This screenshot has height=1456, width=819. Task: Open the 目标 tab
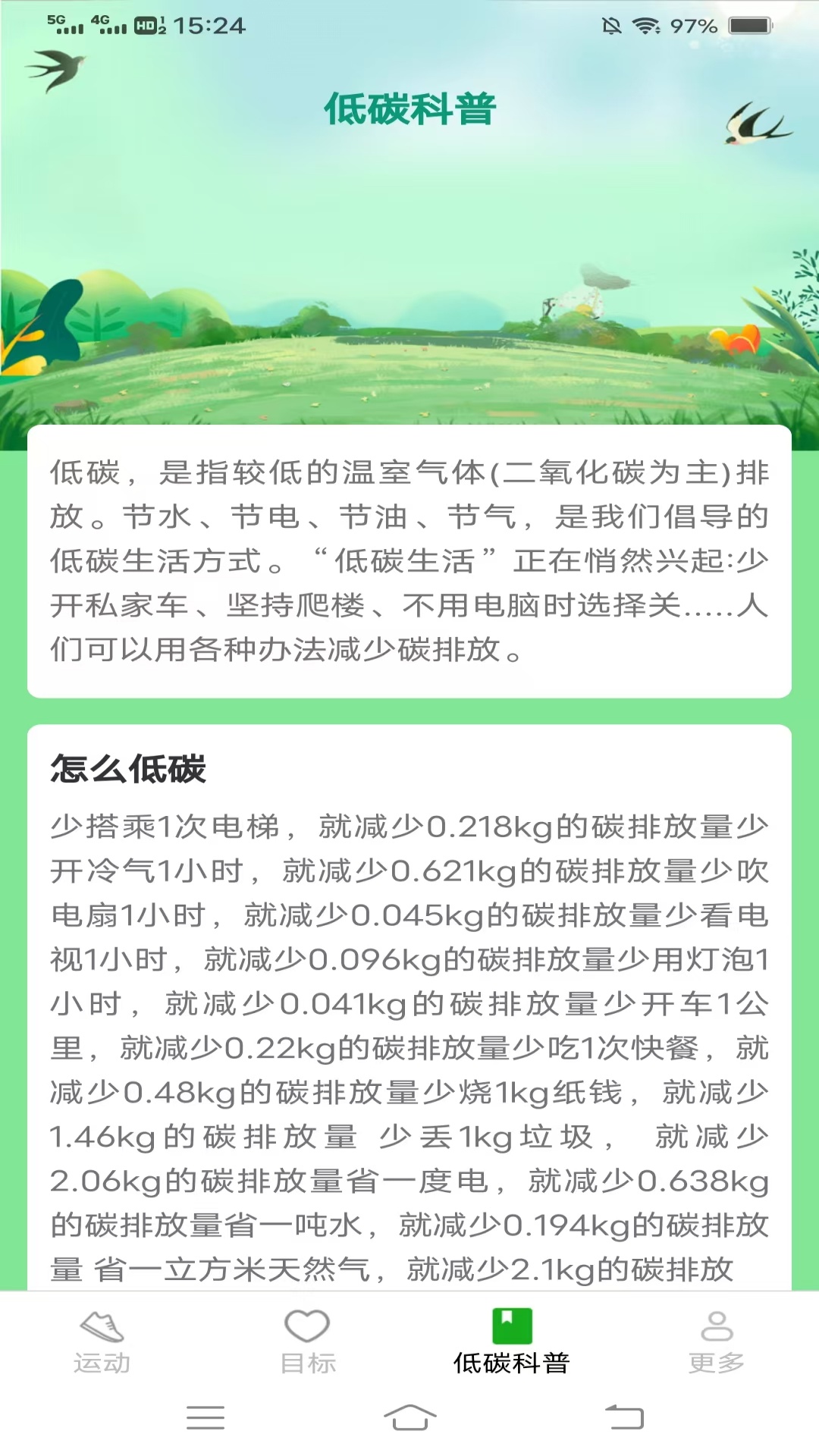tap(307, 1341)
